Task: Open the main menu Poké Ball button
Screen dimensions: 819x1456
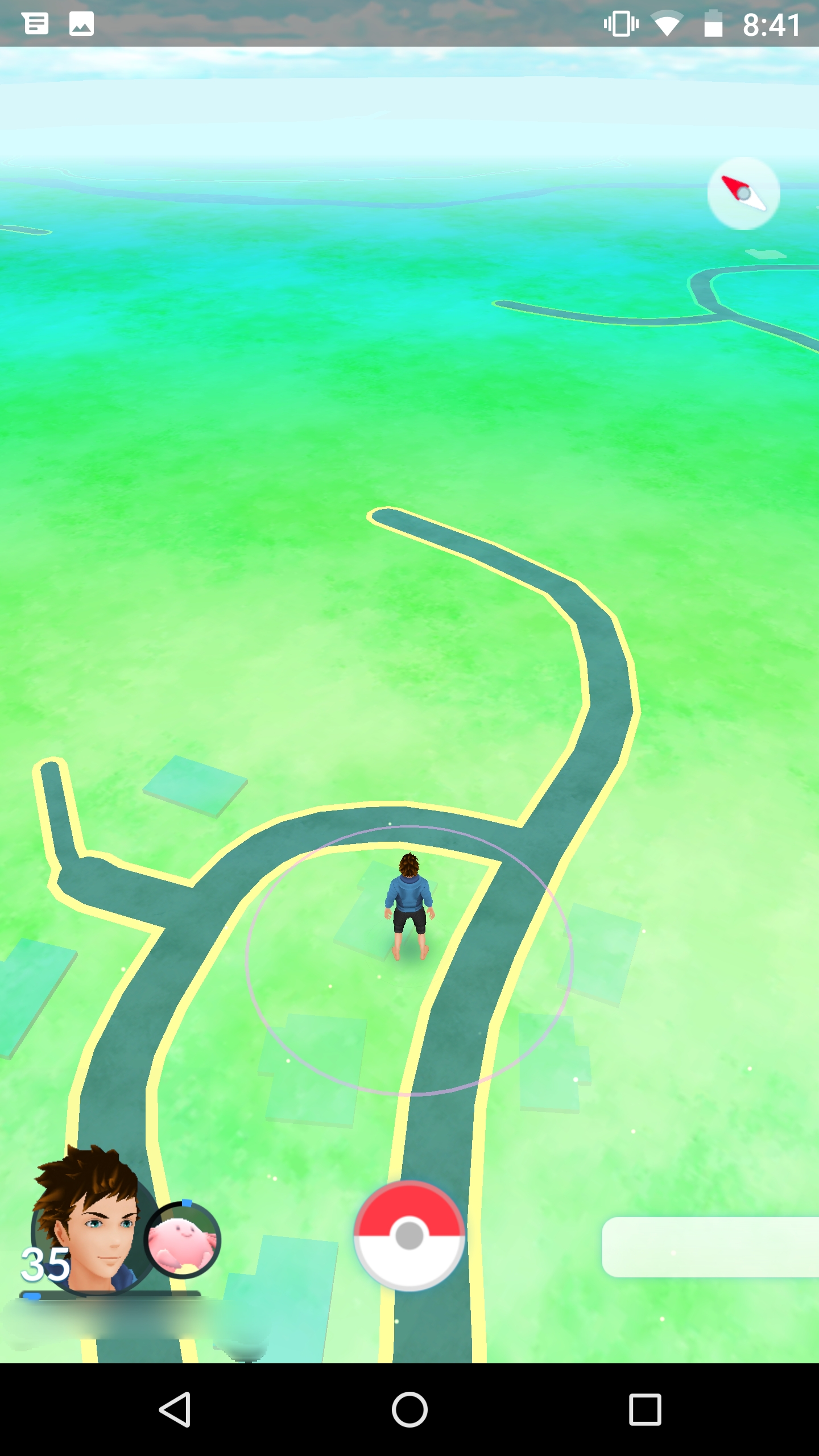Action: (x=409, y=1235)
